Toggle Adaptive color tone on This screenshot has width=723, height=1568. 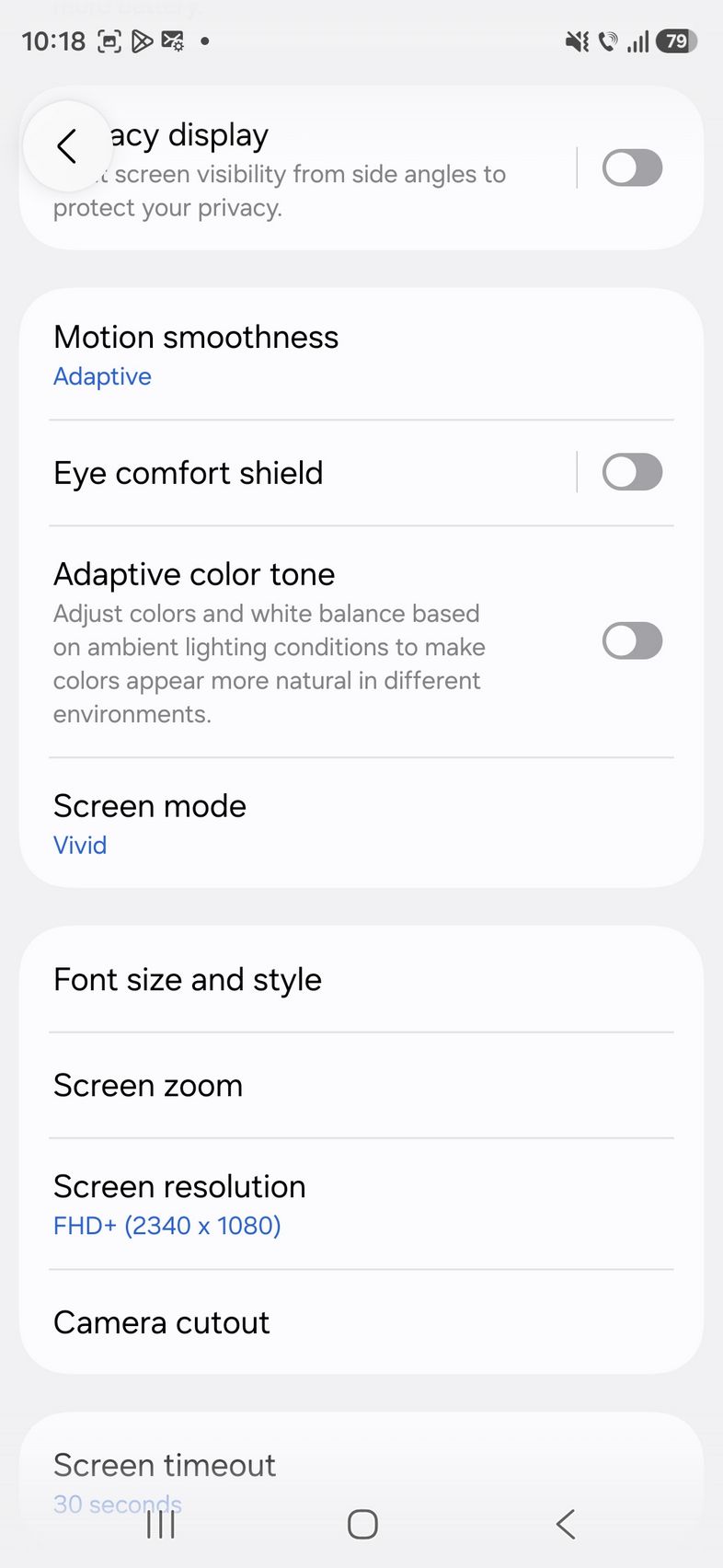(x=632, y=641)
